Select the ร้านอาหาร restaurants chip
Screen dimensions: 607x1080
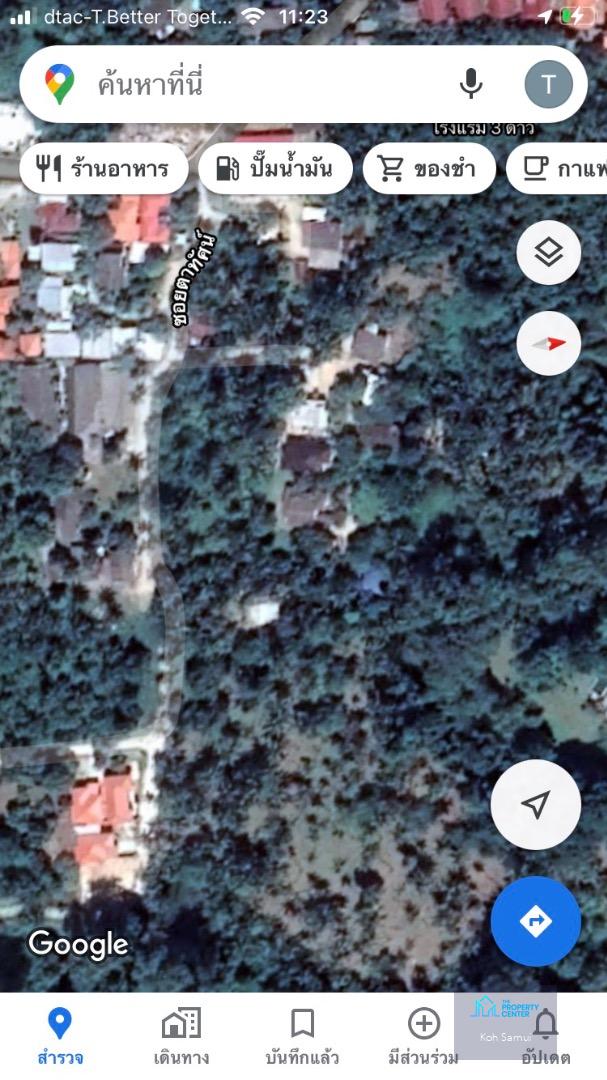(104, 168)
